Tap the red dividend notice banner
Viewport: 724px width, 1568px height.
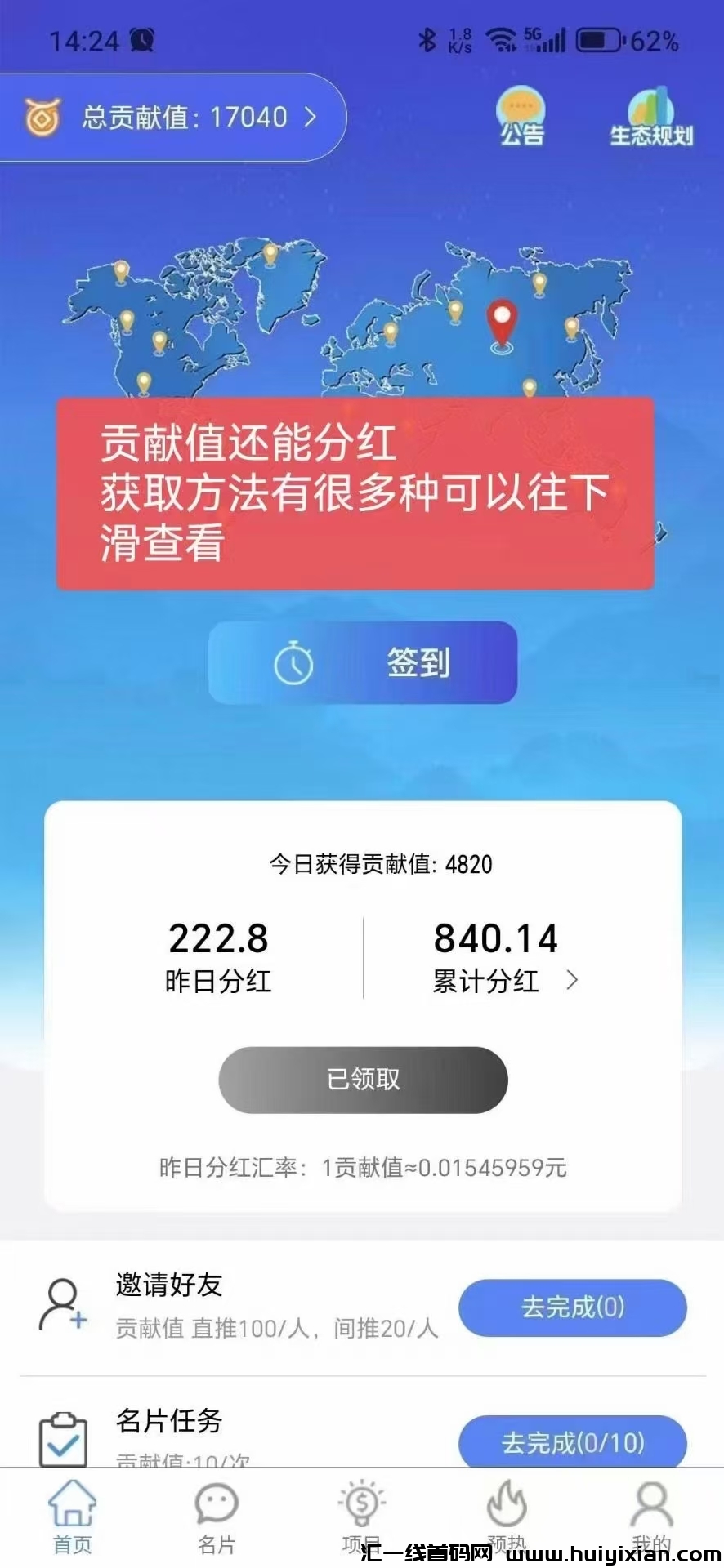click(x=355, y=490)
